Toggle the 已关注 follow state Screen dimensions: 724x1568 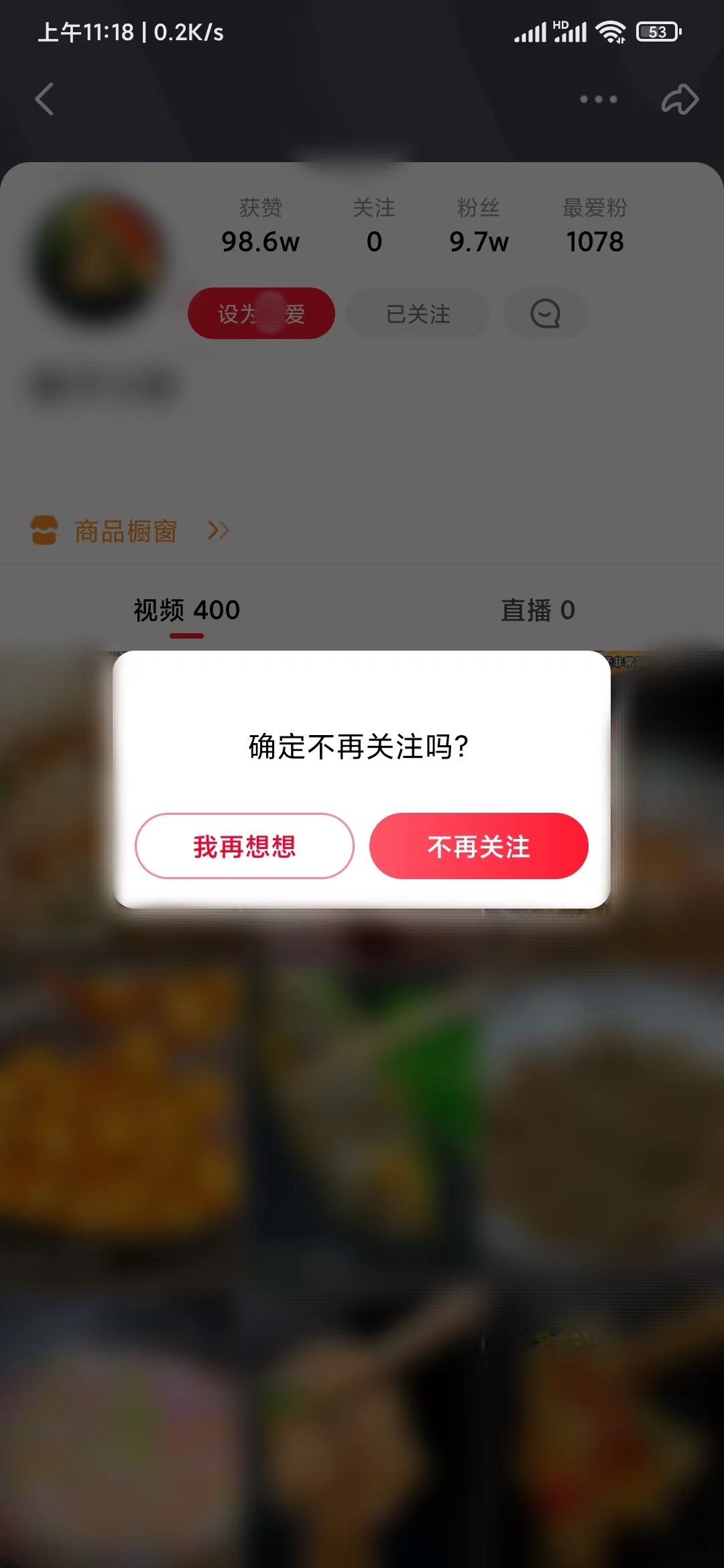(x=417, y=314)
